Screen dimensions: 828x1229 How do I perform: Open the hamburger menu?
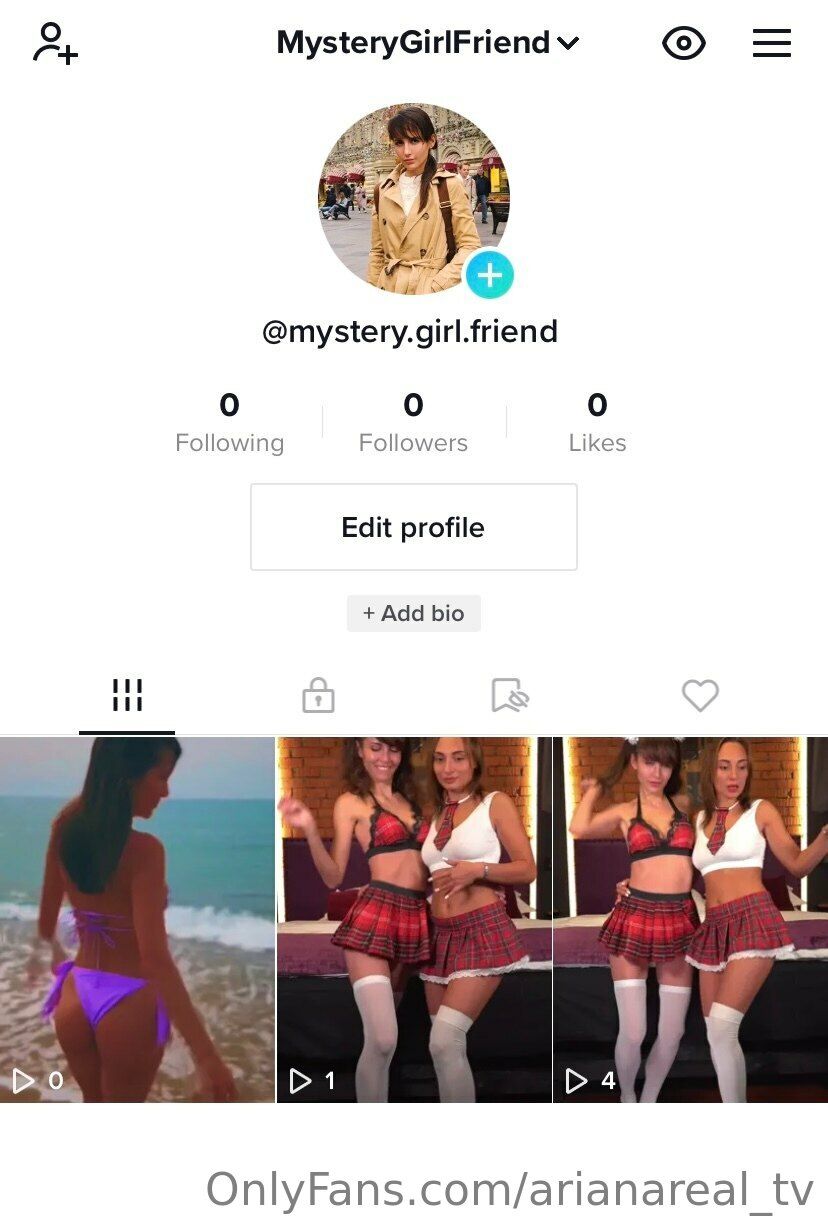[771, 44]
